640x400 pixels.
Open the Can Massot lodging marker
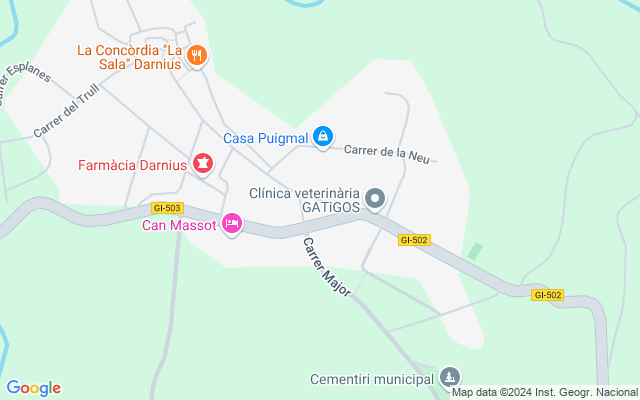(232, 222)
